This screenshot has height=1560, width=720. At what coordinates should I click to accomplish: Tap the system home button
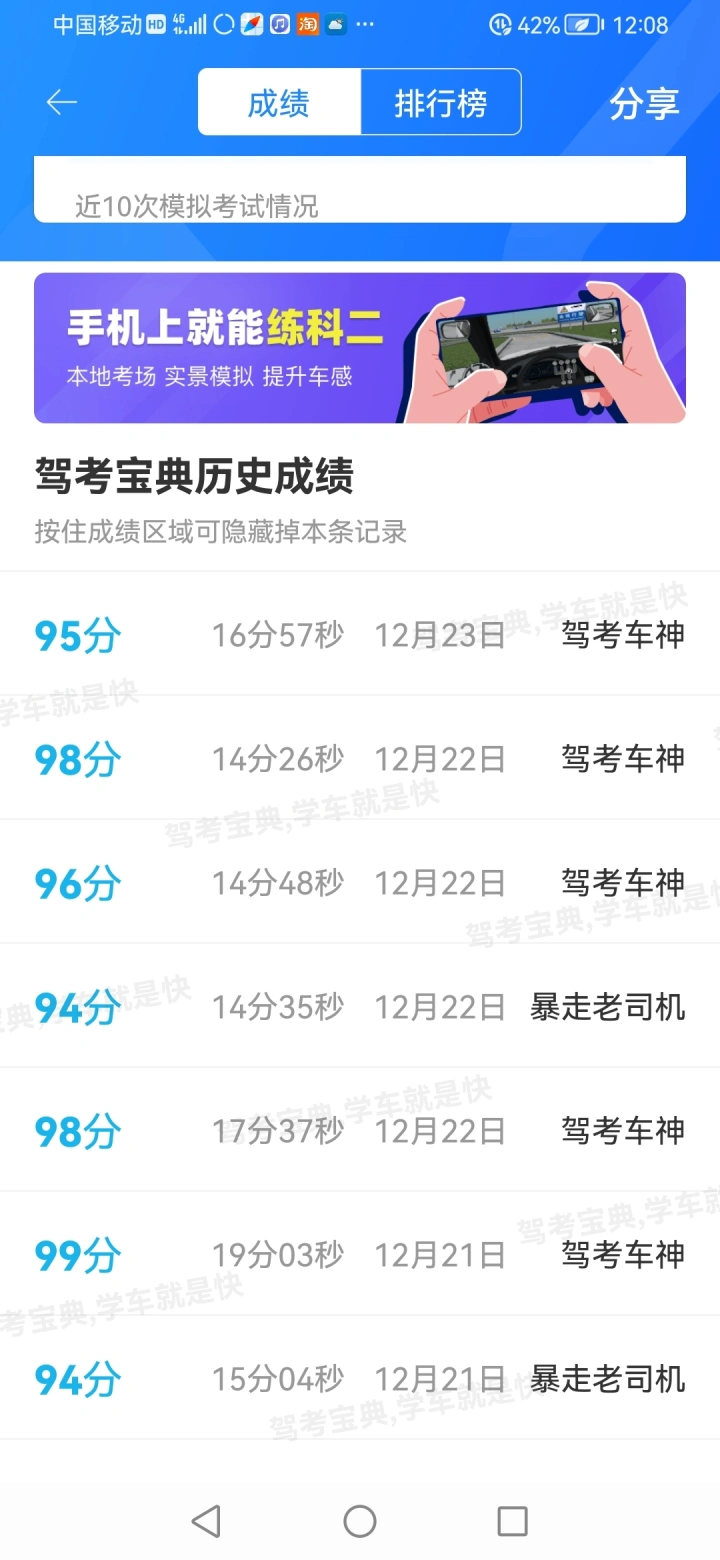click(x=360, y=1521)
